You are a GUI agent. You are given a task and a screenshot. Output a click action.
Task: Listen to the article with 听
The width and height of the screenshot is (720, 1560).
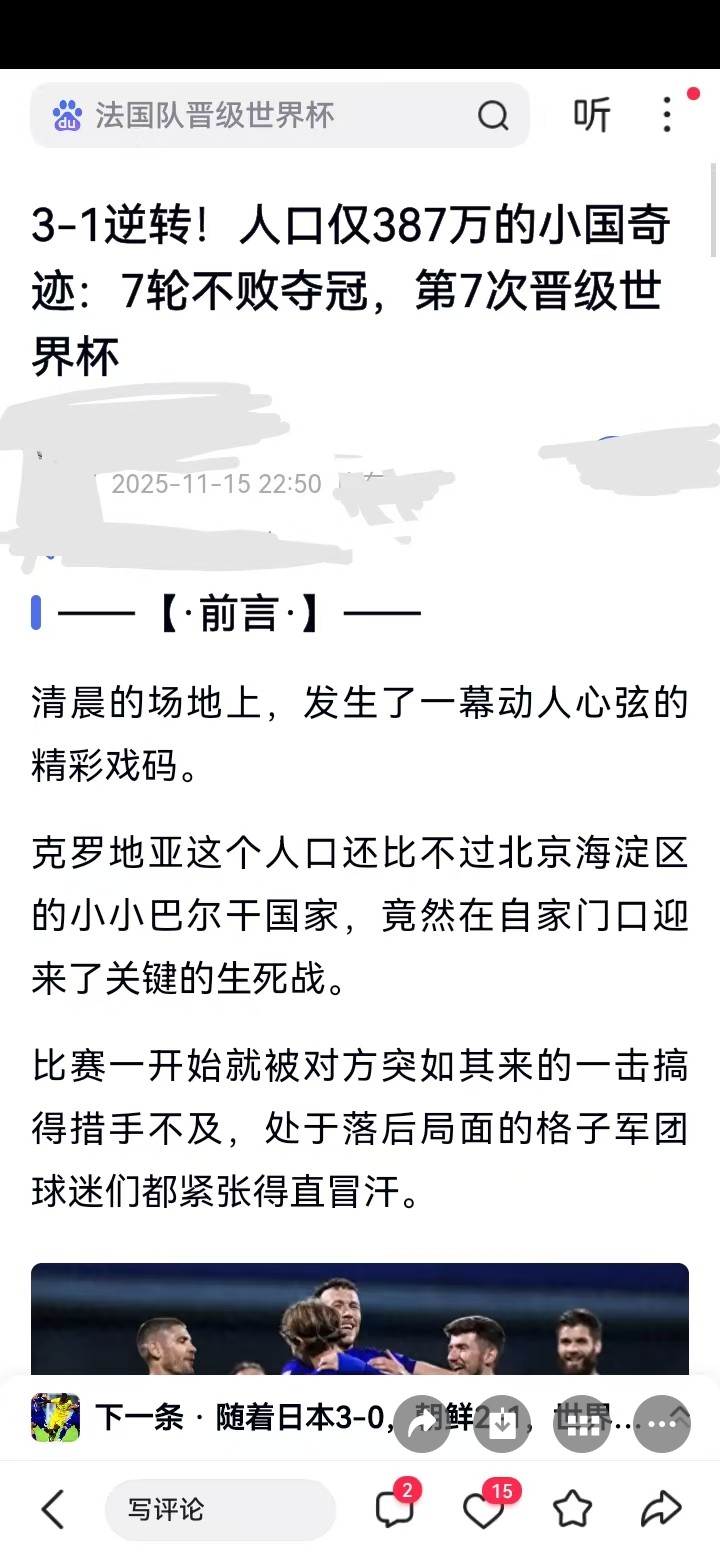pos(591,116)
